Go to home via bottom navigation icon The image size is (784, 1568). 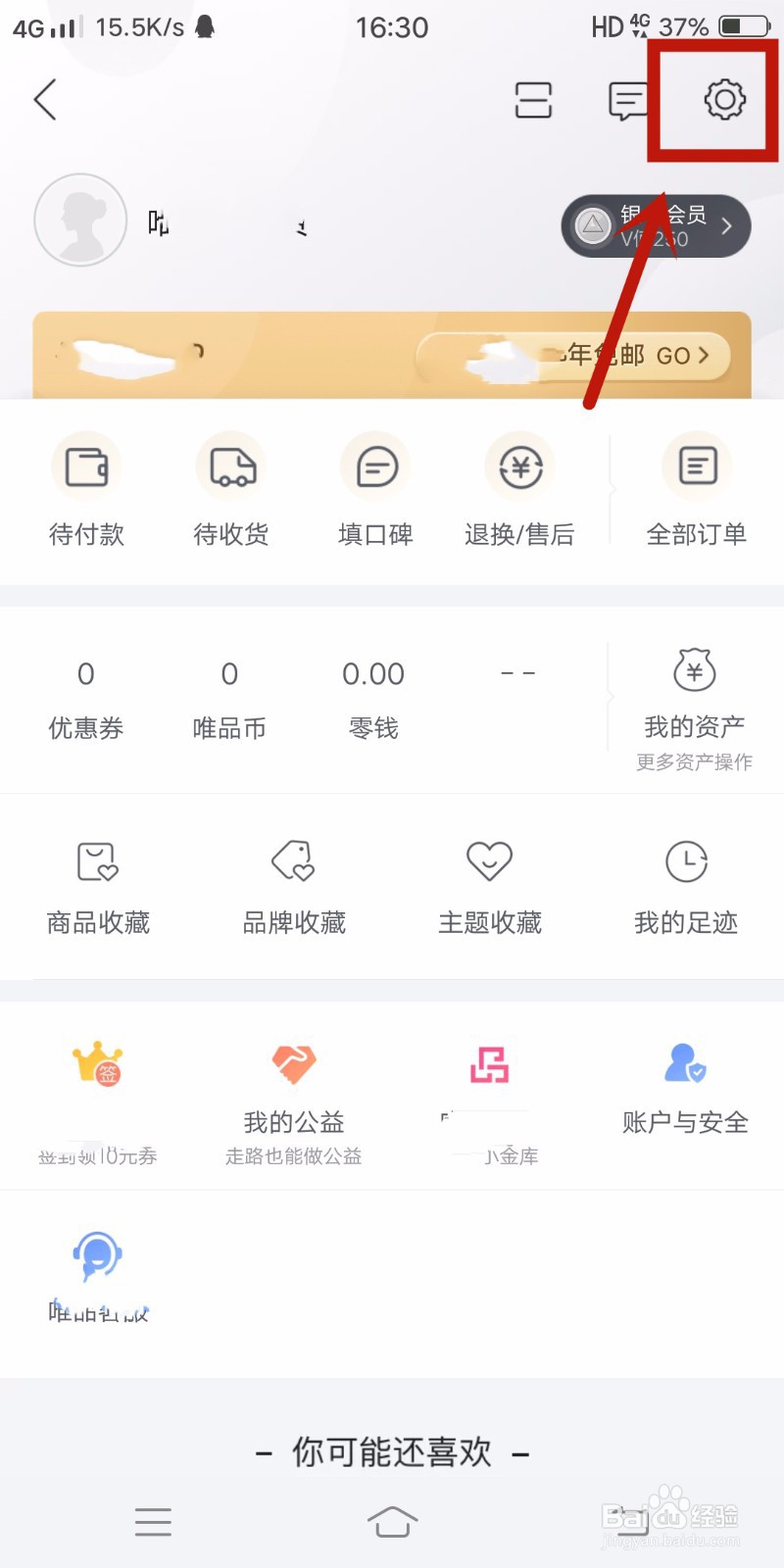pyautogui.click(x=392, y=1522)
